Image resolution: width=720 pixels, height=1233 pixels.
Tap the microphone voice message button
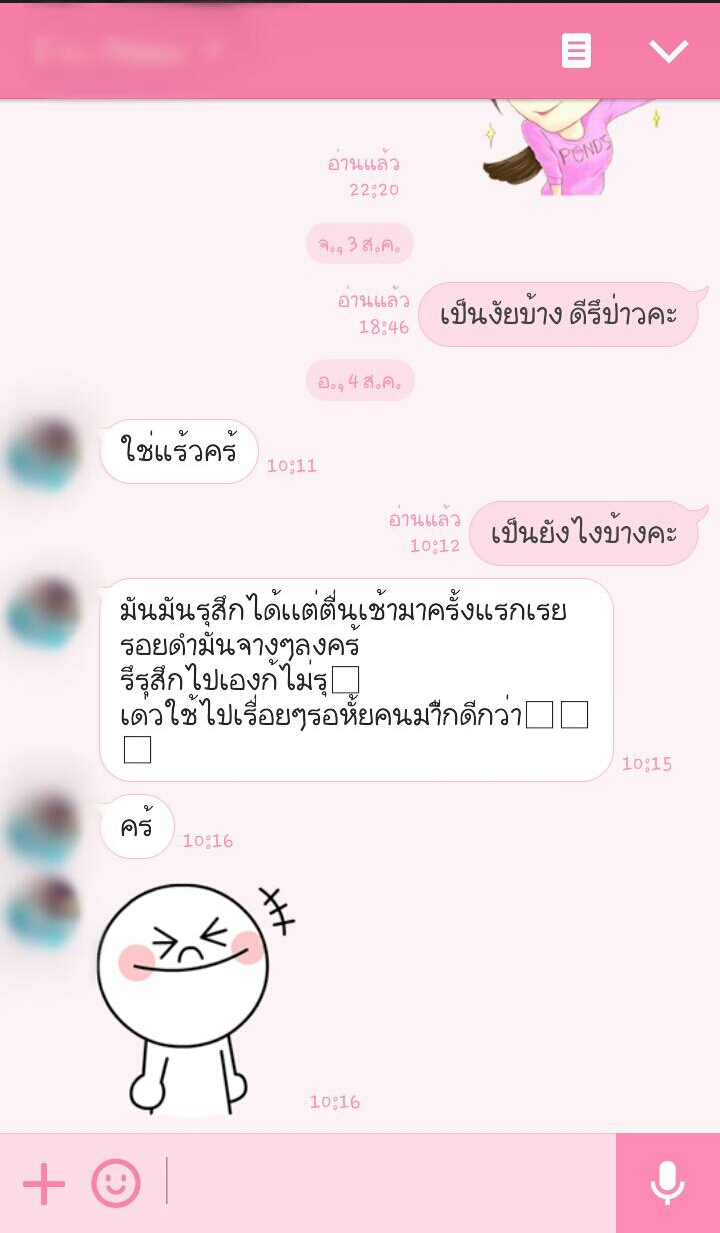[667, 1184]
